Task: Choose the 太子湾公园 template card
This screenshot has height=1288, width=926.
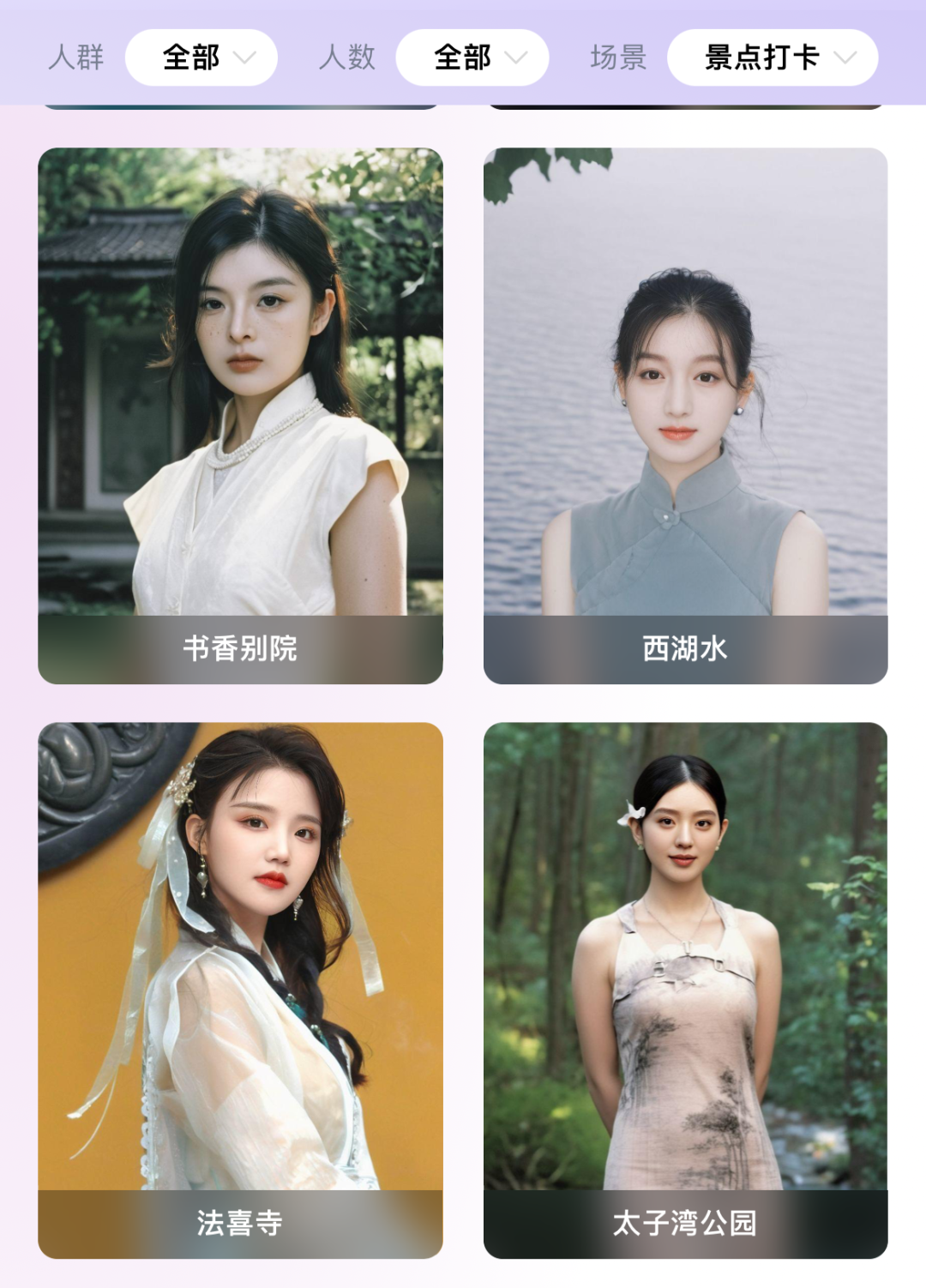Action: (x=685, y=990)
